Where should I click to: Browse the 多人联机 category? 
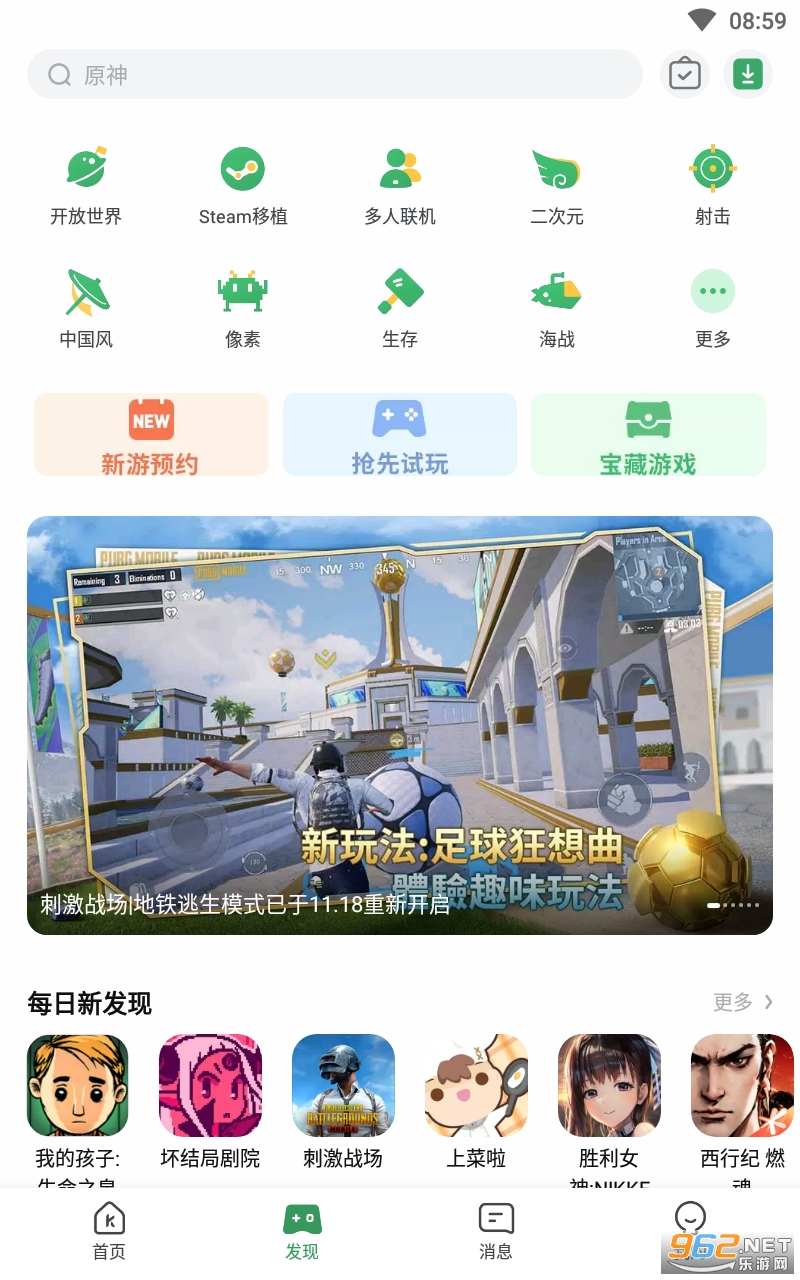400,186
